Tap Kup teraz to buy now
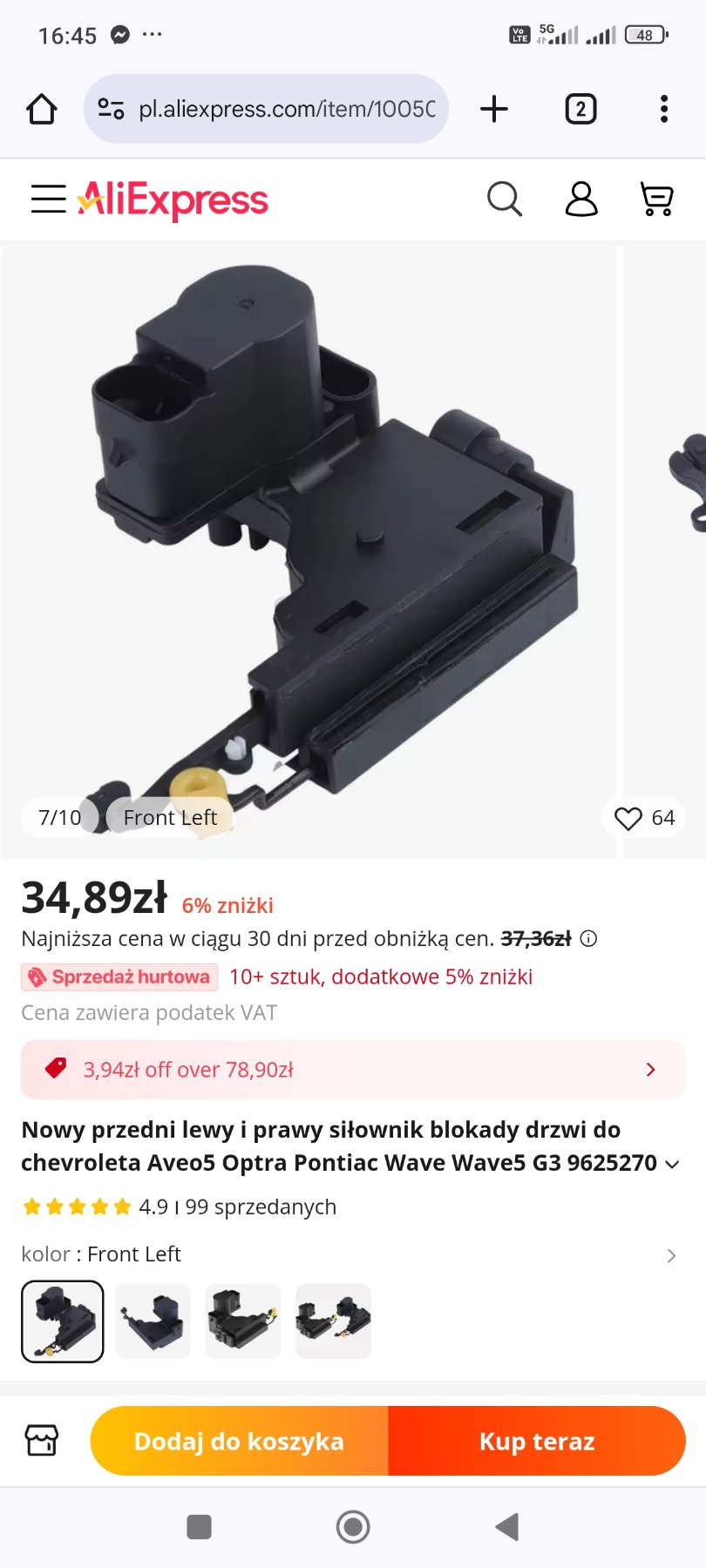 [537, 1441]
